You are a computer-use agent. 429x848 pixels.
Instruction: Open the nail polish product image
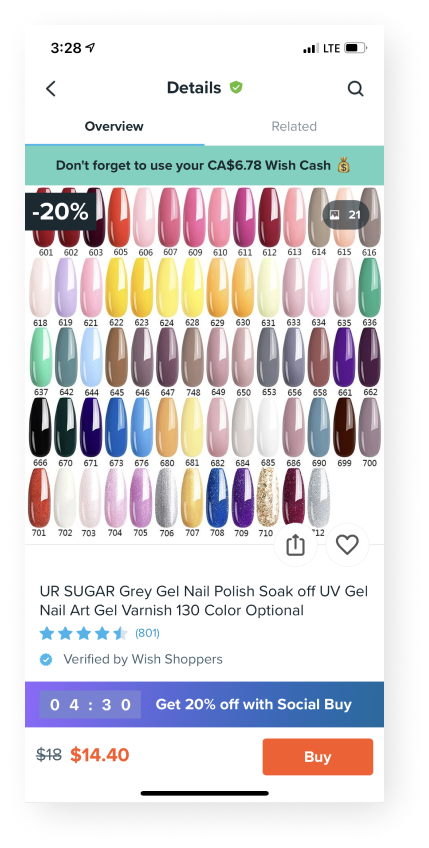click(x=204, y=363)
